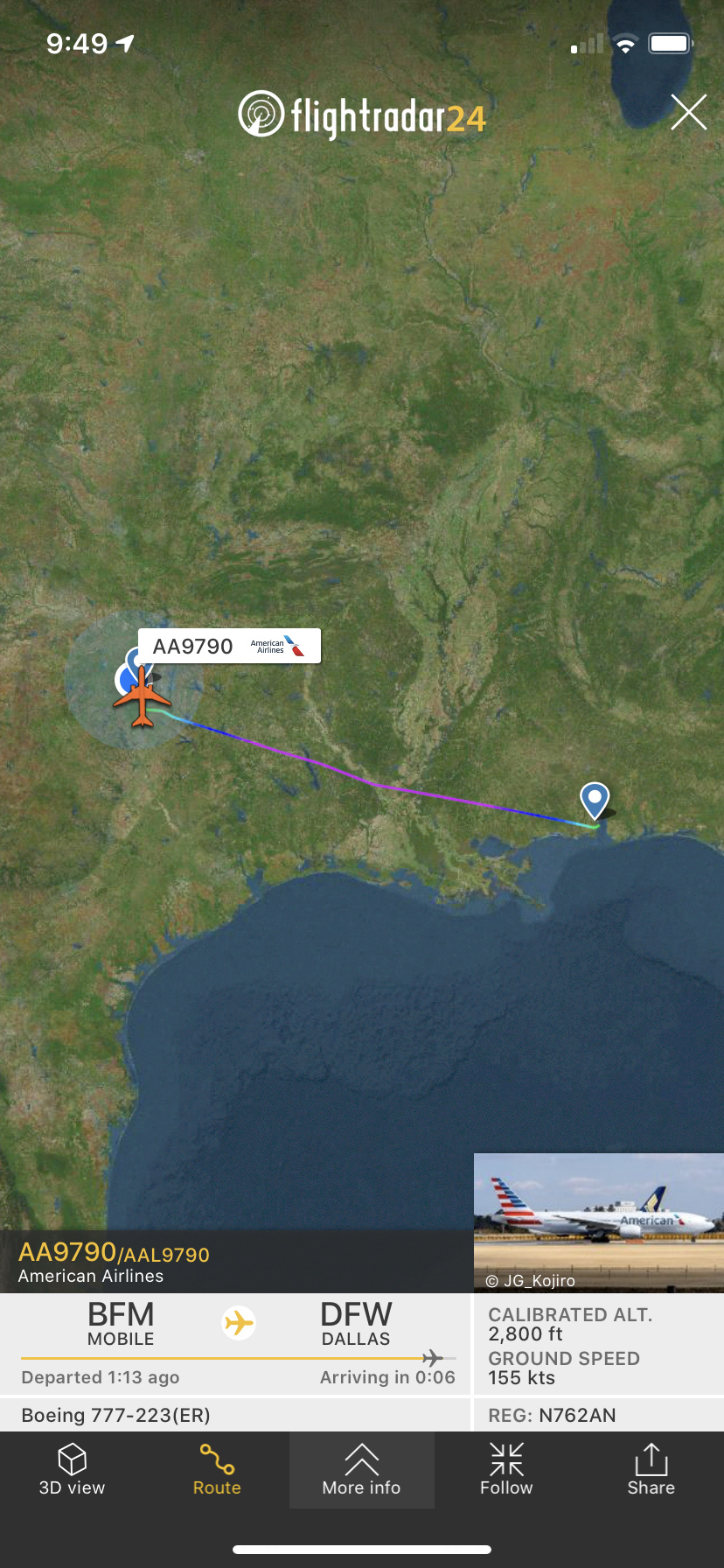Tap the orange aircraft icon
Viewport: 724px width, 1568px height.
[x=142, y=697]
